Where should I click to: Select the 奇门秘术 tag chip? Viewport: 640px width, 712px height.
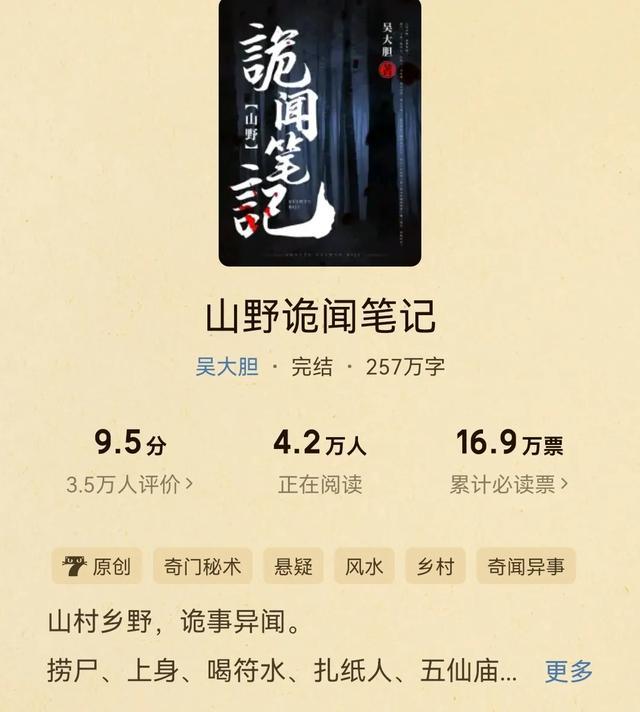coord(203,566)
